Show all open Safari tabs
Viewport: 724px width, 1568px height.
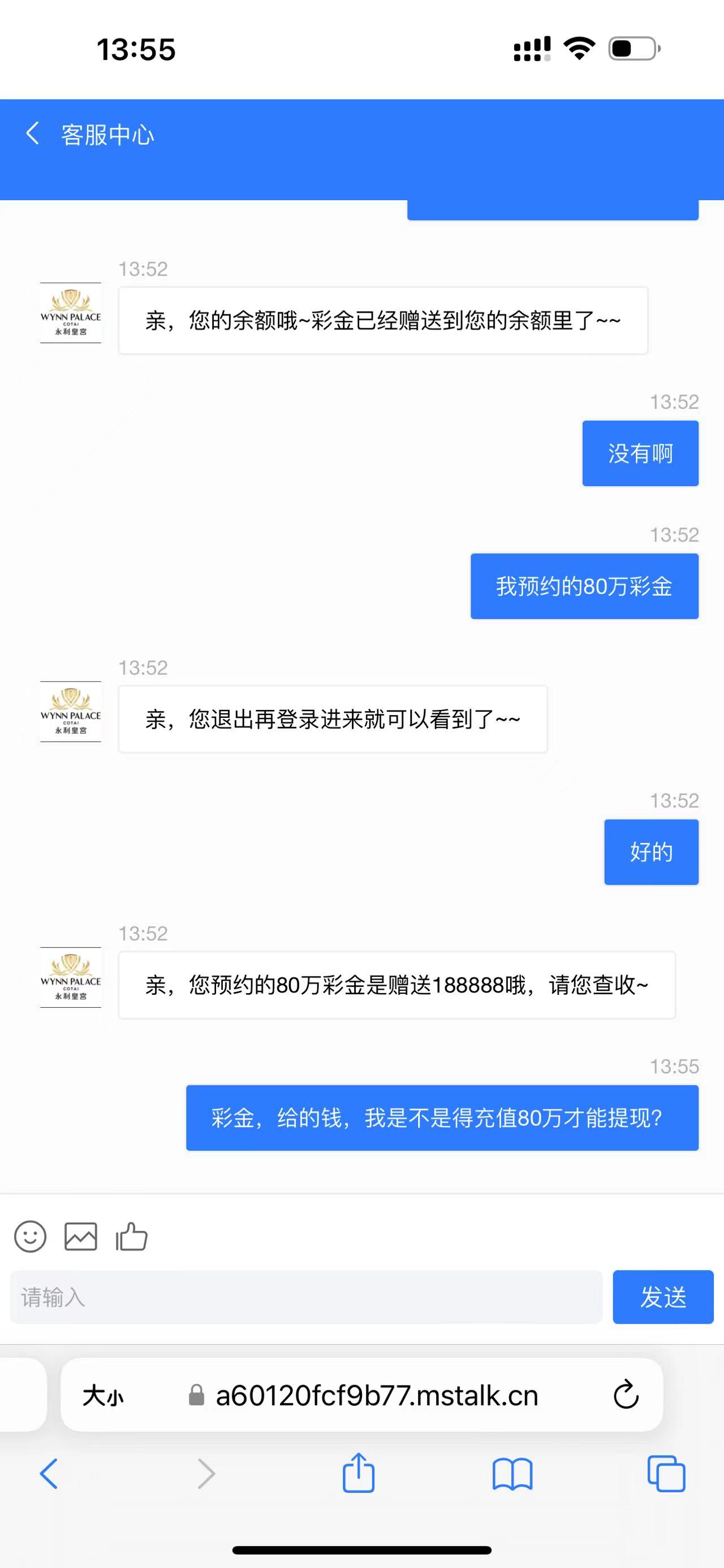pos(666,1474)
